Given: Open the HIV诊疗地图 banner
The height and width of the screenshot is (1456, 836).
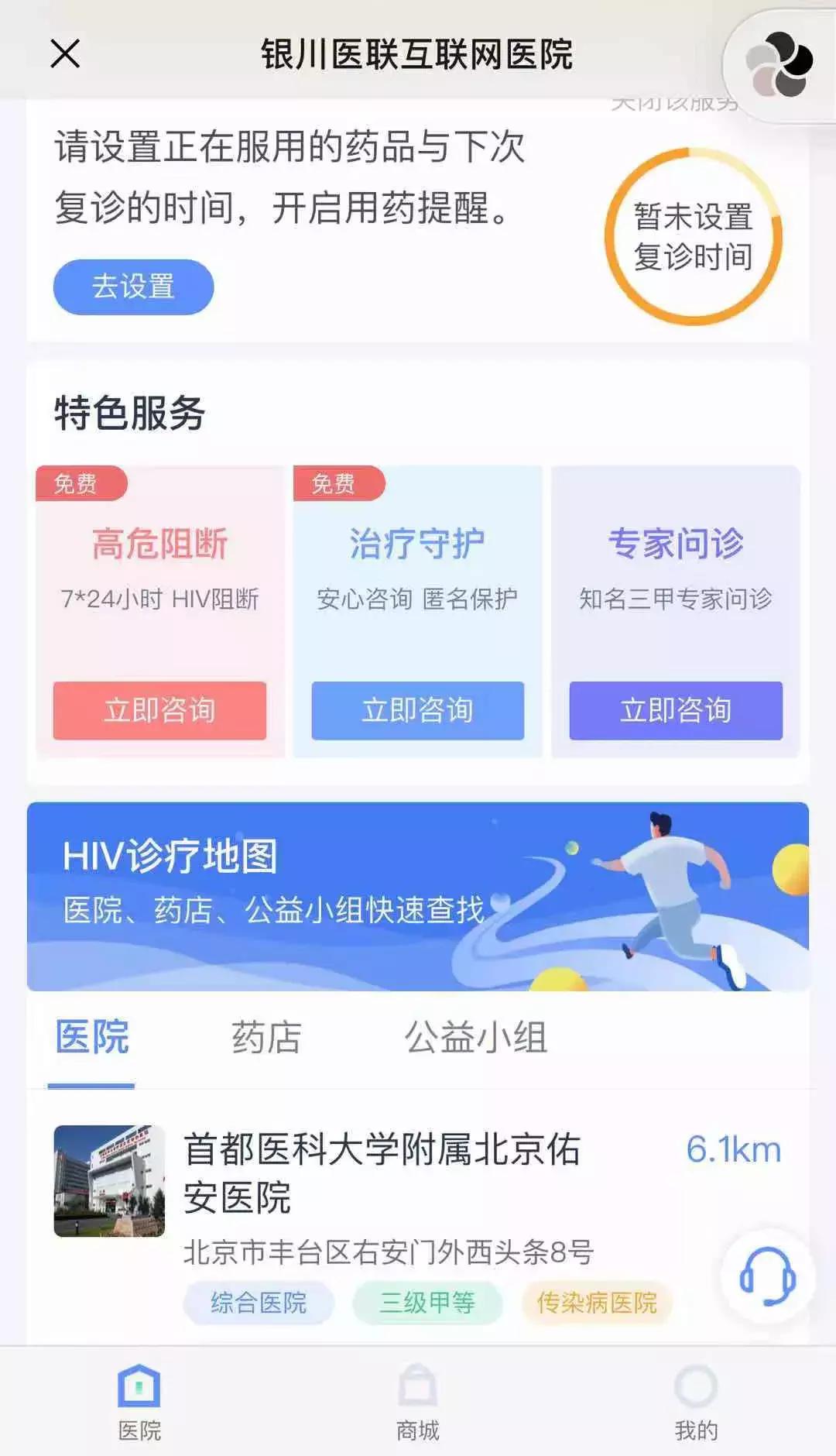Looking at the screenshot, I should (418, 896).
